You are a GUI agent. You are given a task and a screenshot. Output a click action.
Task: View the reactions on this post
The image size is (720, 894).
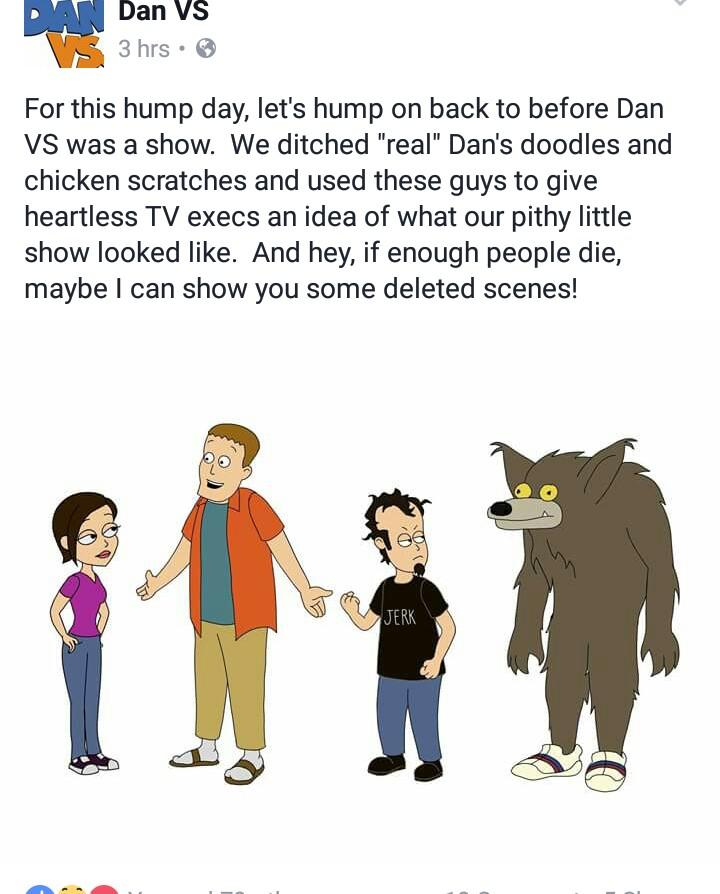click(x=72, y=888)
